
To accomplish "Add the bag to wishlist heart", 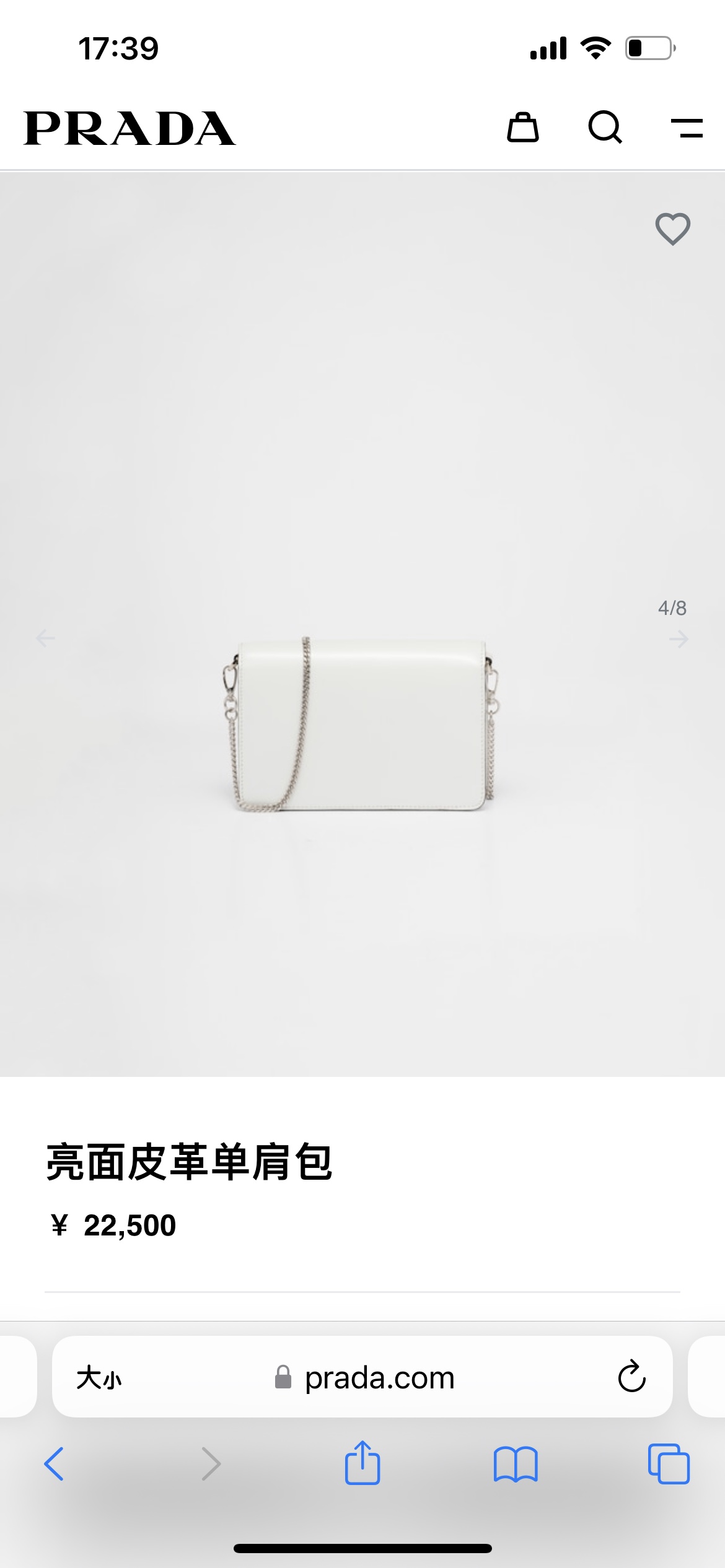I will pos(673,229).
